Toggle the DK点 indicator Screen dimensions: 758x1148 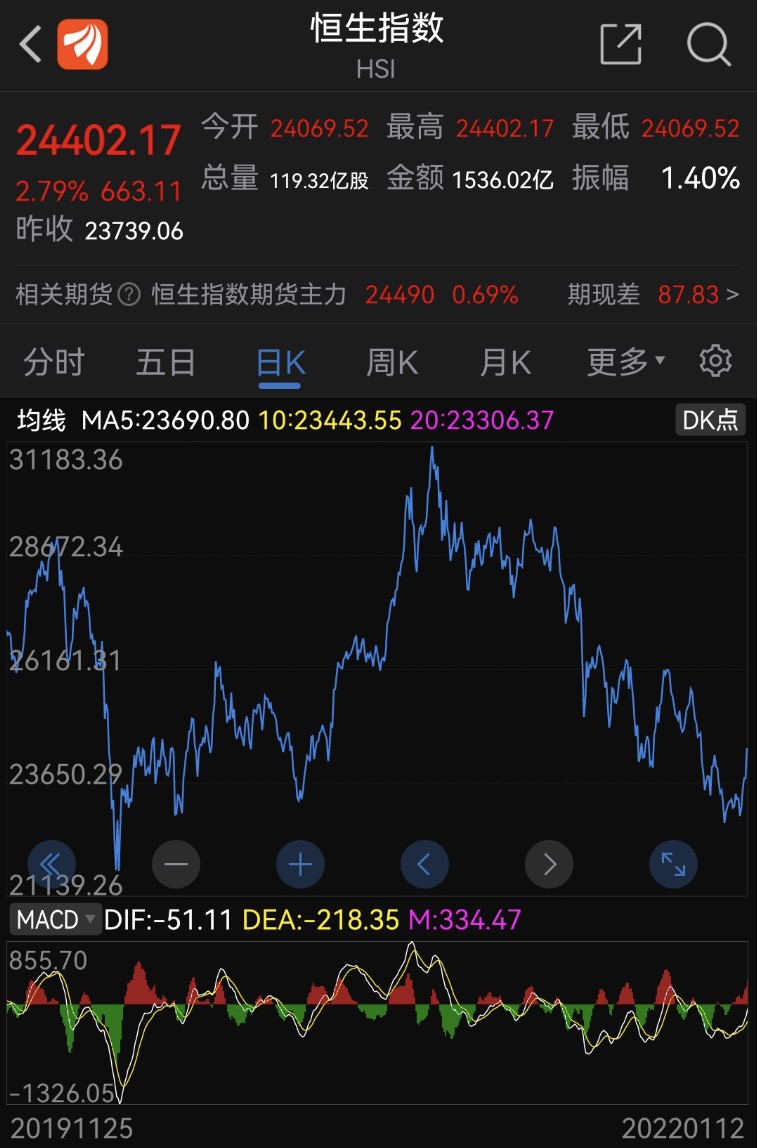click(711, 420)
